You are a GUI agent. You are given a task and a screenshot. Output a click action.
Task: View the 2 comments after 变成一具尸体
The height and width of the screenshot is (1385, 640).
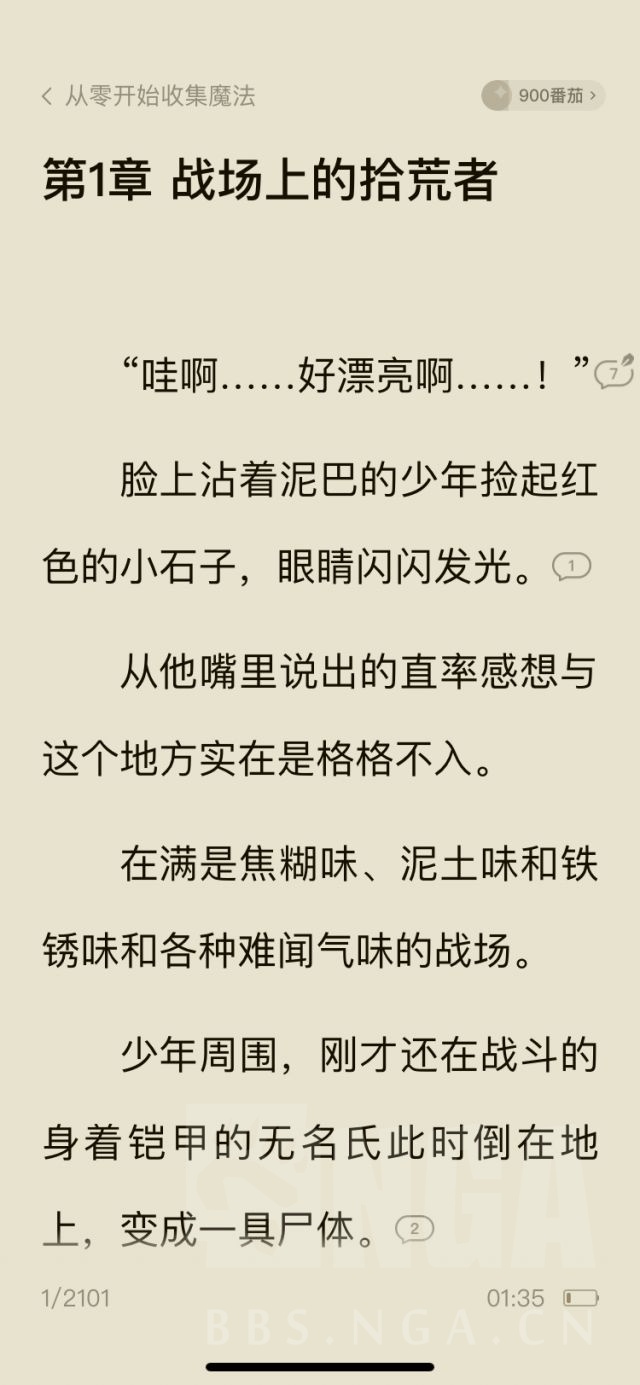click(414, 1229)
